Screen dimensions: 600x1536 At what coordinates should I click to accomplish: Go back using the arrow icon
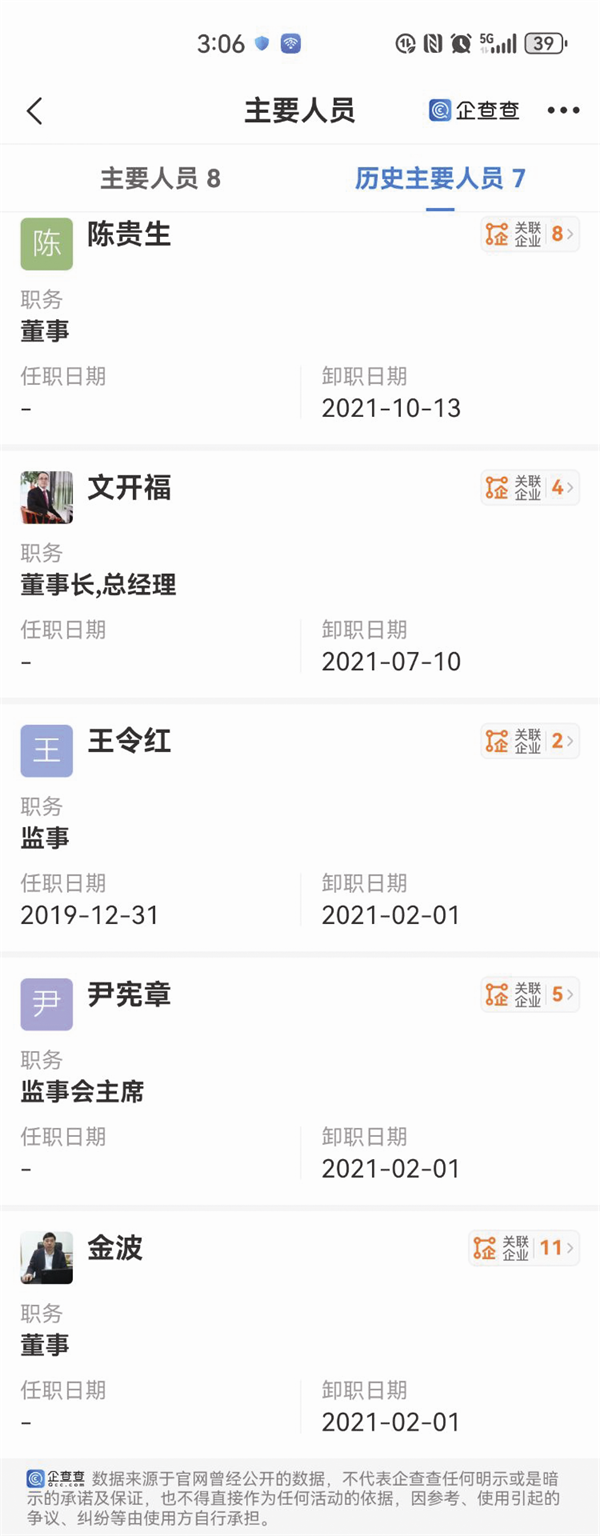(35, 111)
